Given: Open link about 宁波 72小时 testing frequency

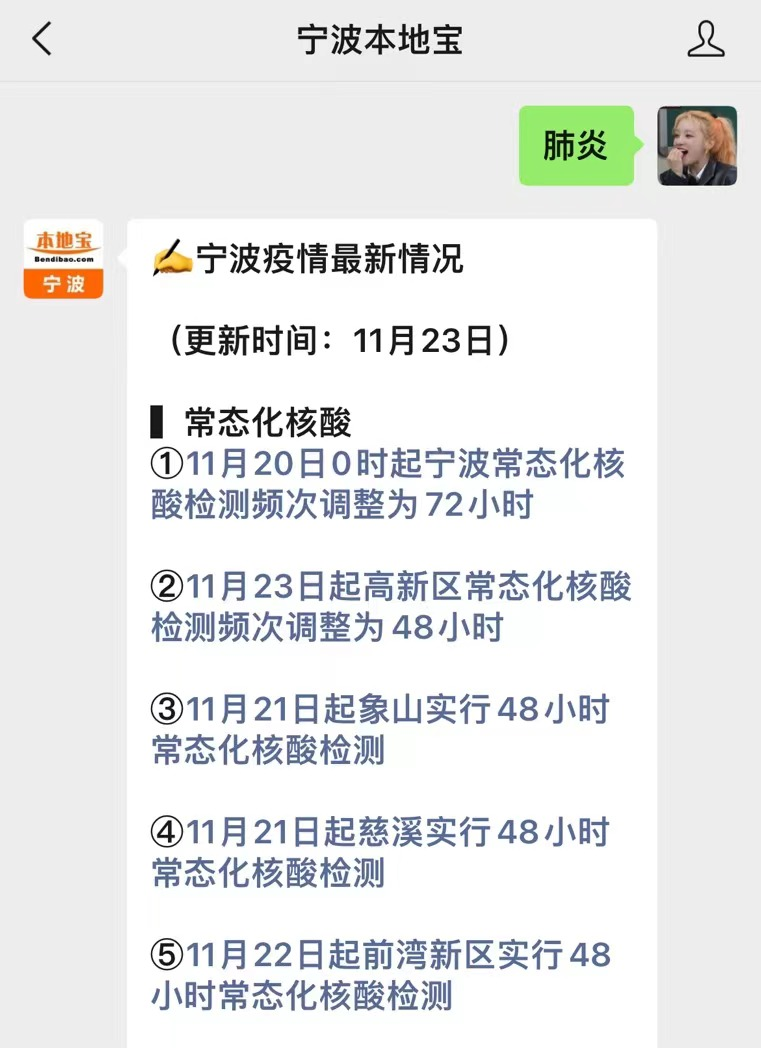Looking at the screenshot, I should (390, 485).
